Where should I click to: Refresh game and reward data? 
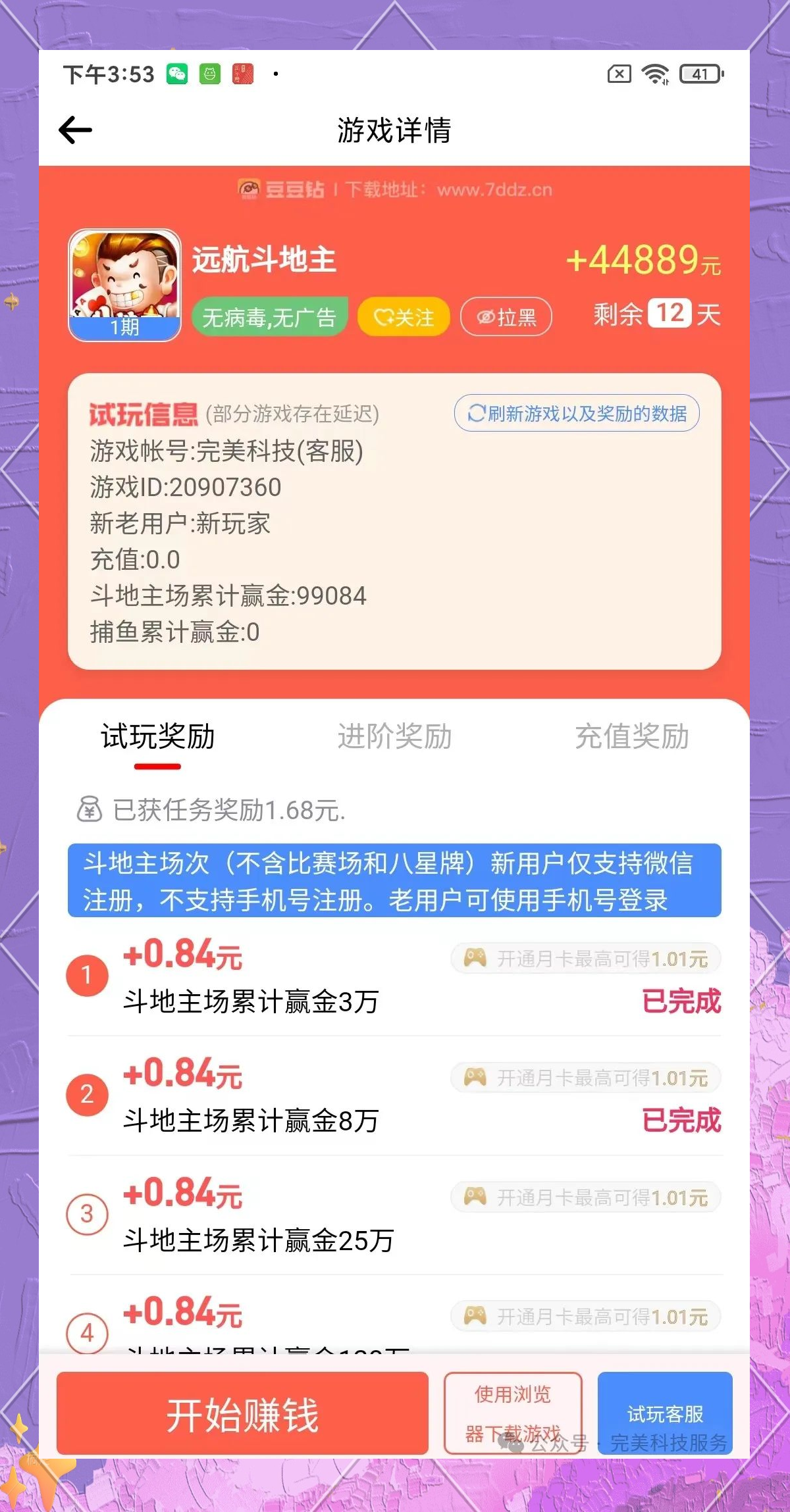577,413
